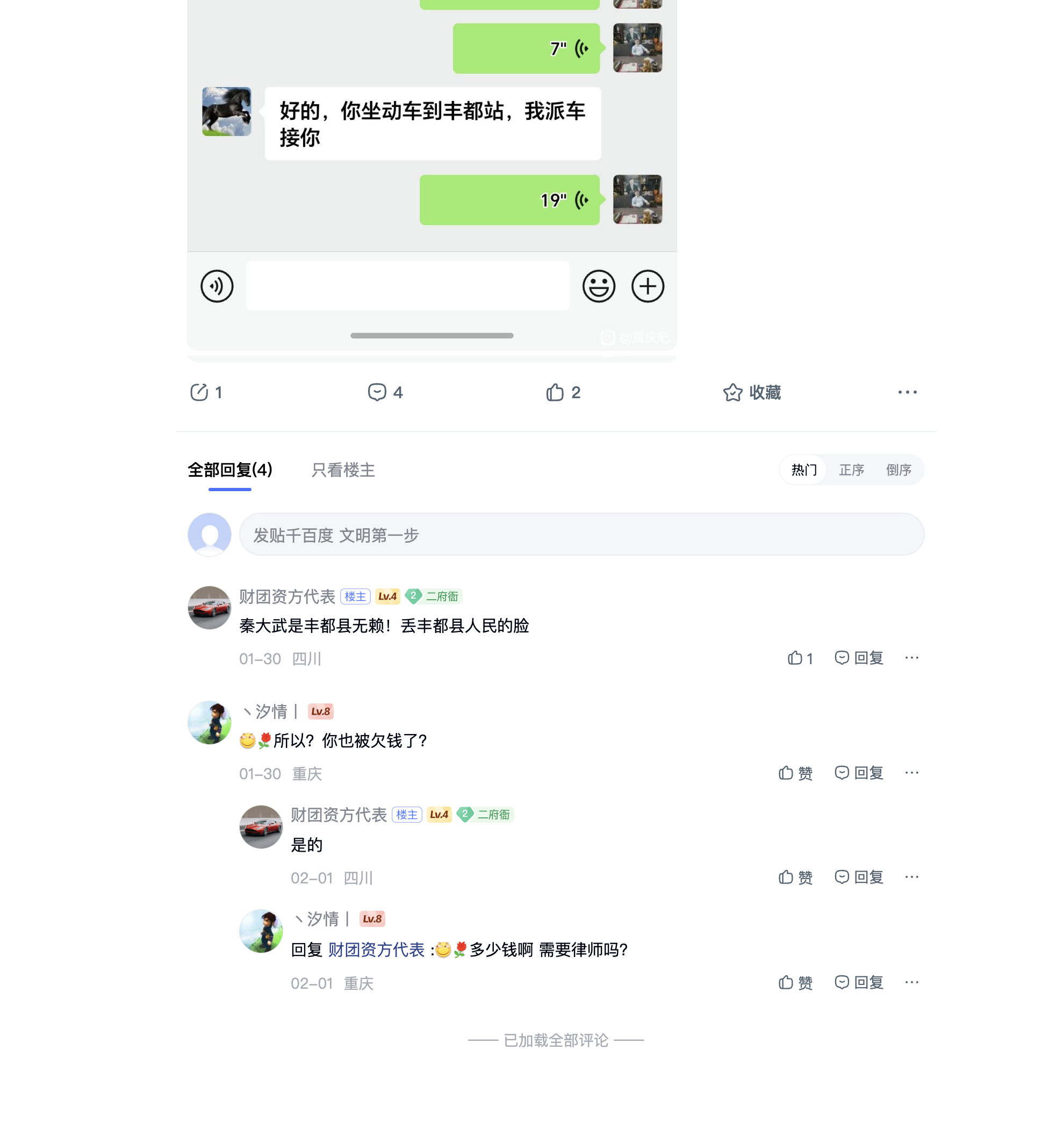Switch to the 只看楼主 tab

click(342, 470)
